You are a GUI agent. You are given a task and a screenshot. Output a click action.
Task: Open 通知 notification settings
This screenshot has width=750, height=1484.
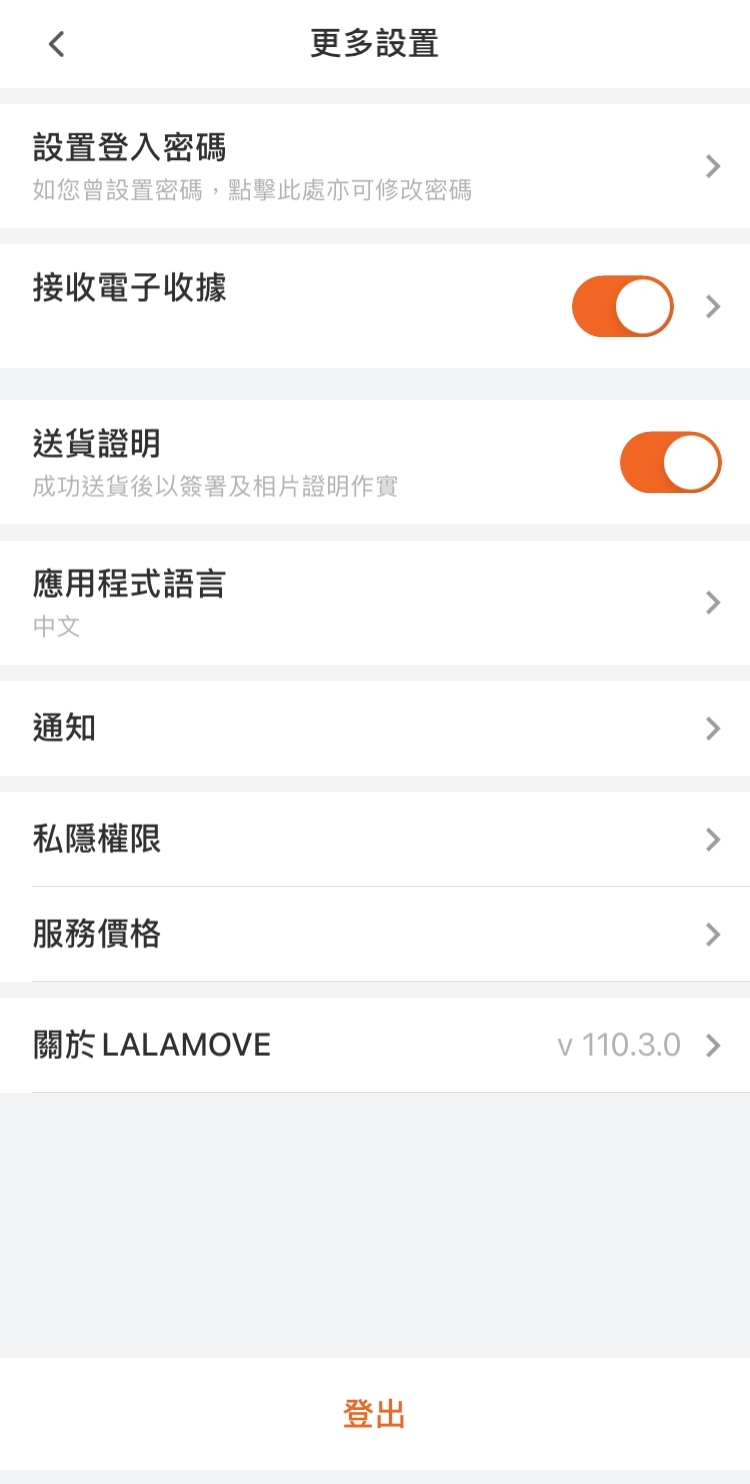pyautogui.click(x=375, y=728)
